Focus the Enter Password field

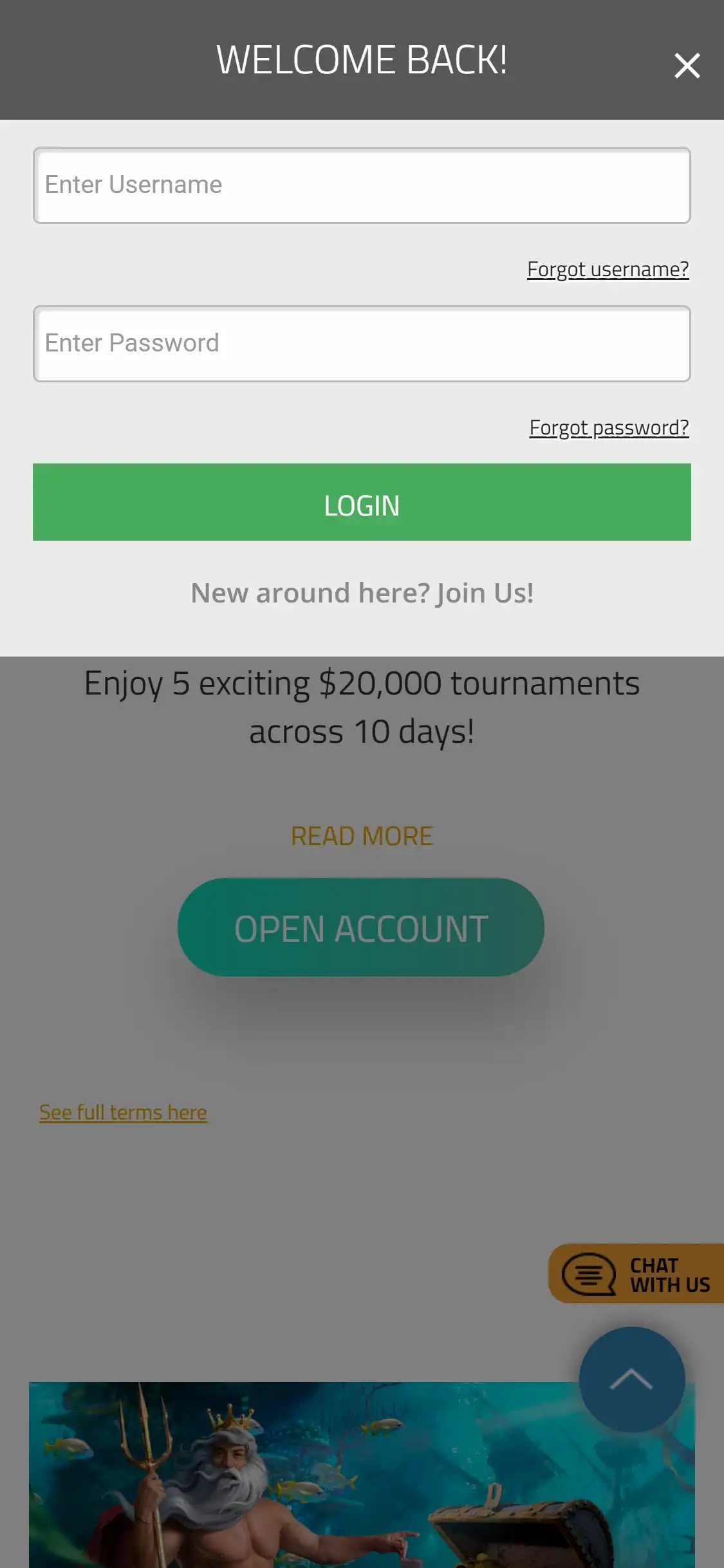(362, 344)
